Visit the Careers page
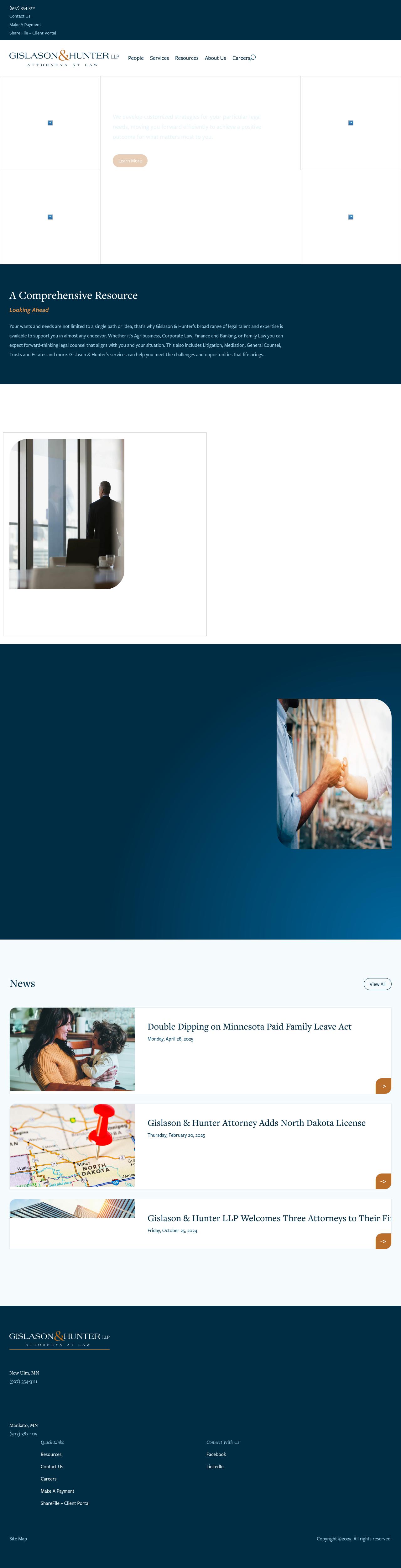 [241, 58]
